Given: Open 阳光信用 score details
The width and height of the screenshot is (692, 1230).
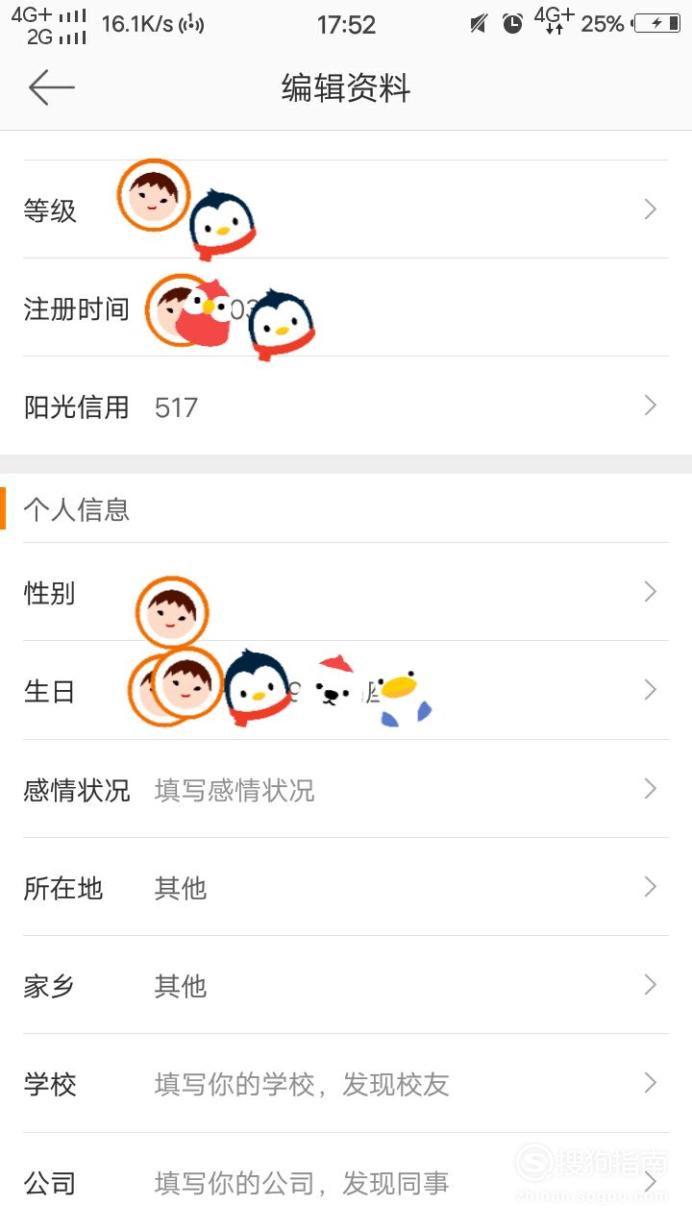Looking at the screenshot, I should [346, 406].
